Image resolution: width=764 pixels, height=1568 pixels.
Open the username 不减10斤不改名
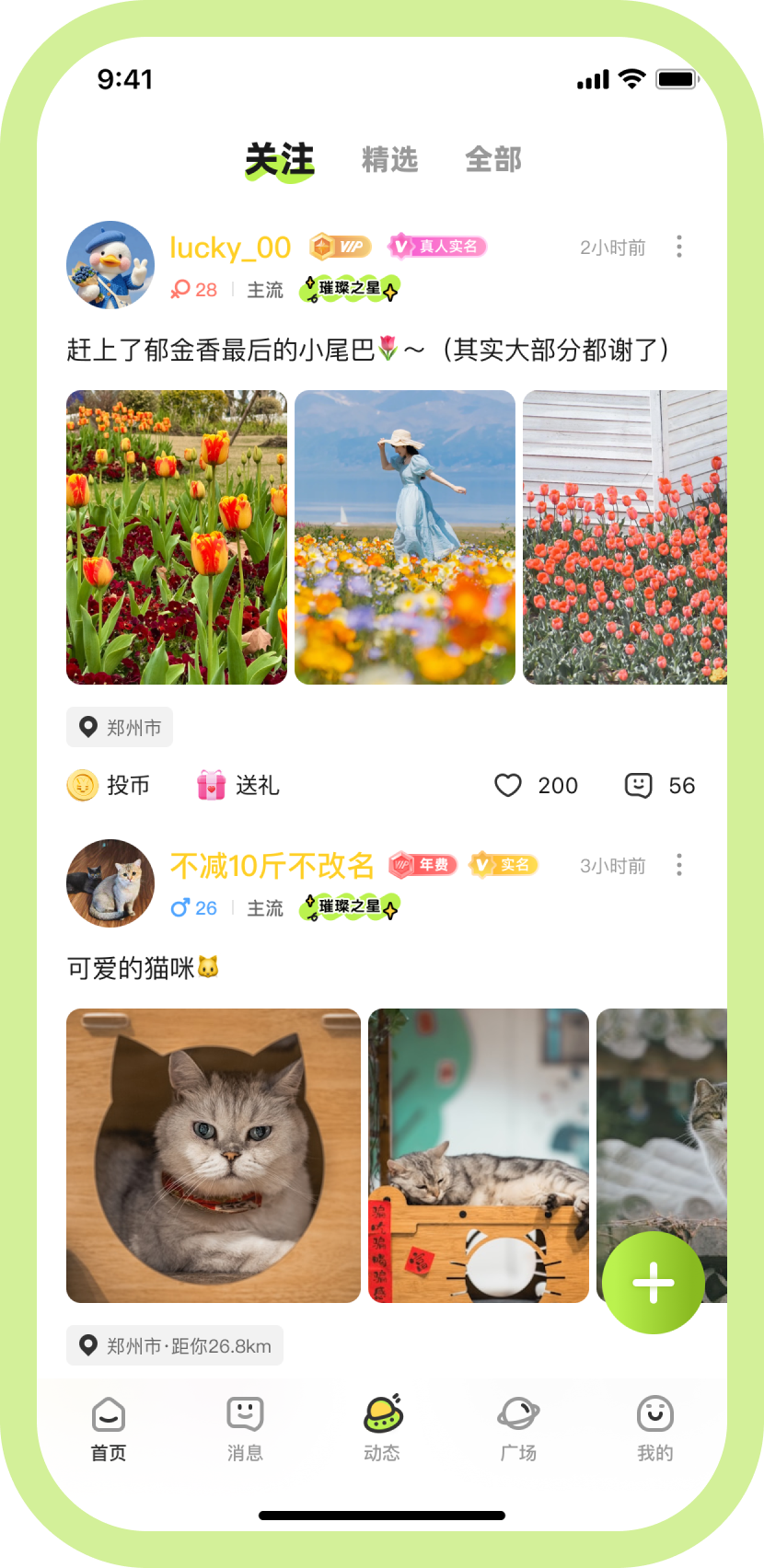click(x=273, y=865)
